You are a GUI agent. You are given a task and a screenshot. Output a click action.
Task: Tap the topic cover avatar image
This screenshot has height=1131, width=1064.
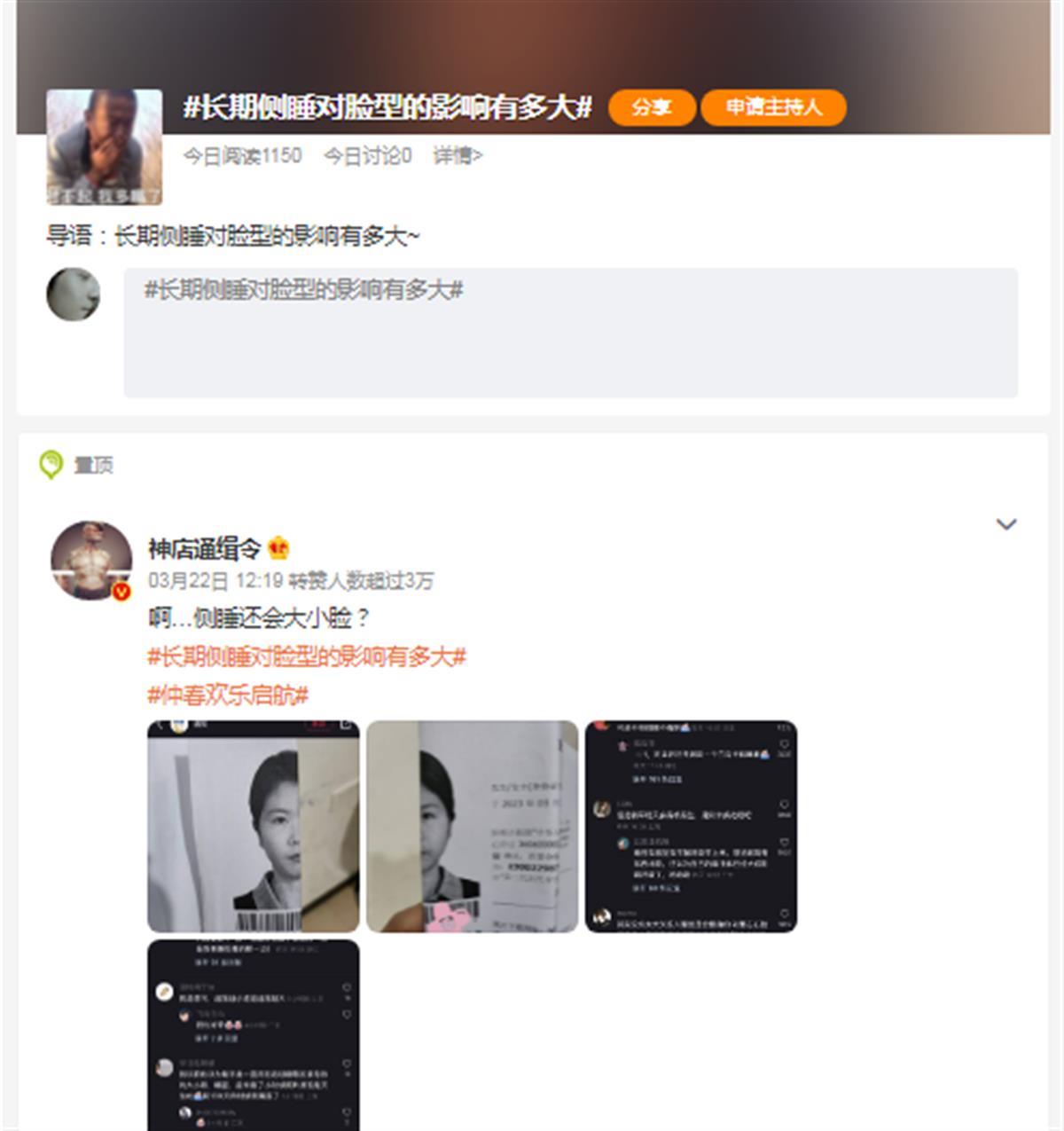(x=105, y=146)
